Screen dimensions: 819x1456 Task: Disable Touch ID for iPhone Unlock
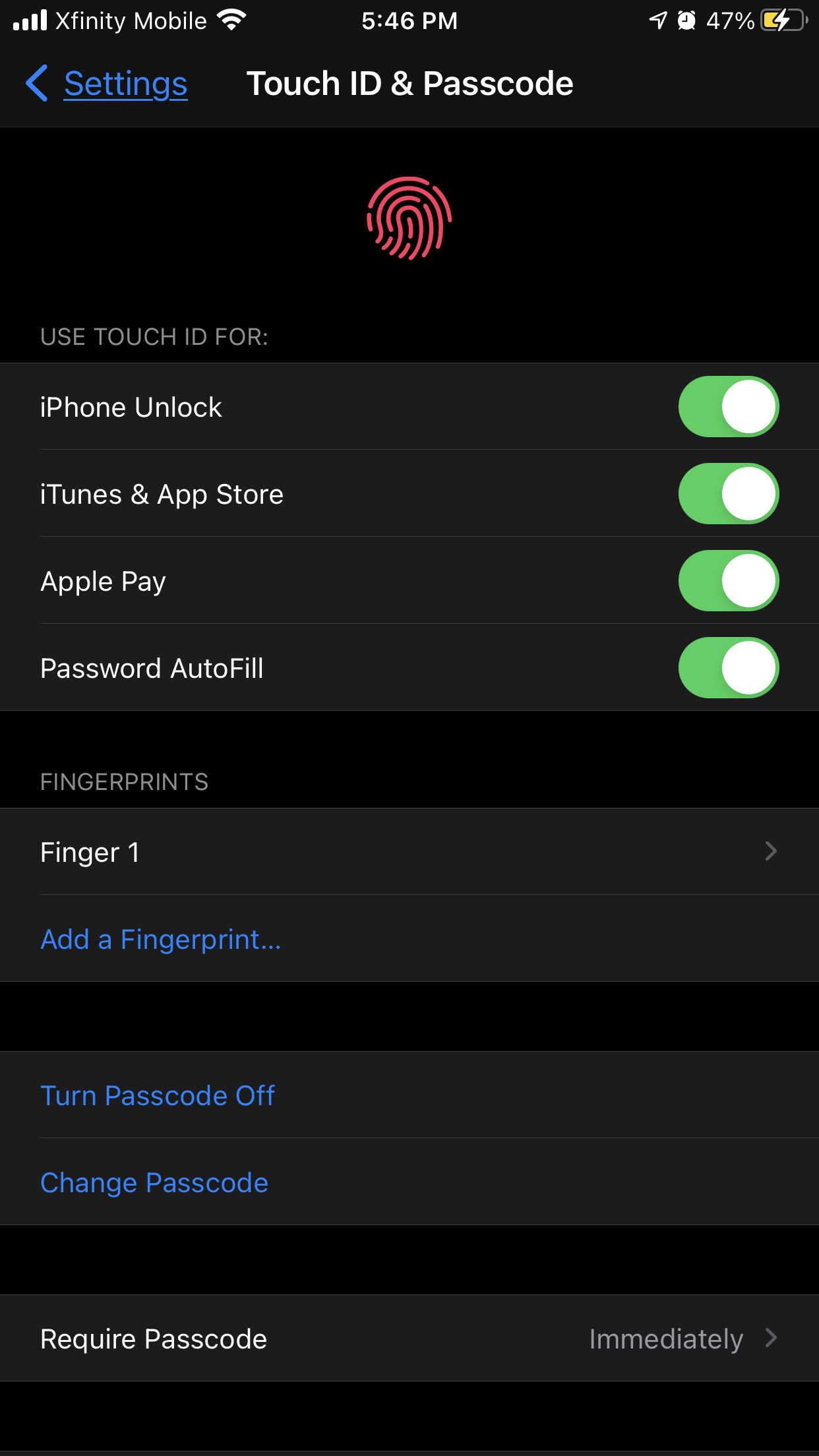(x=728, y=406)
